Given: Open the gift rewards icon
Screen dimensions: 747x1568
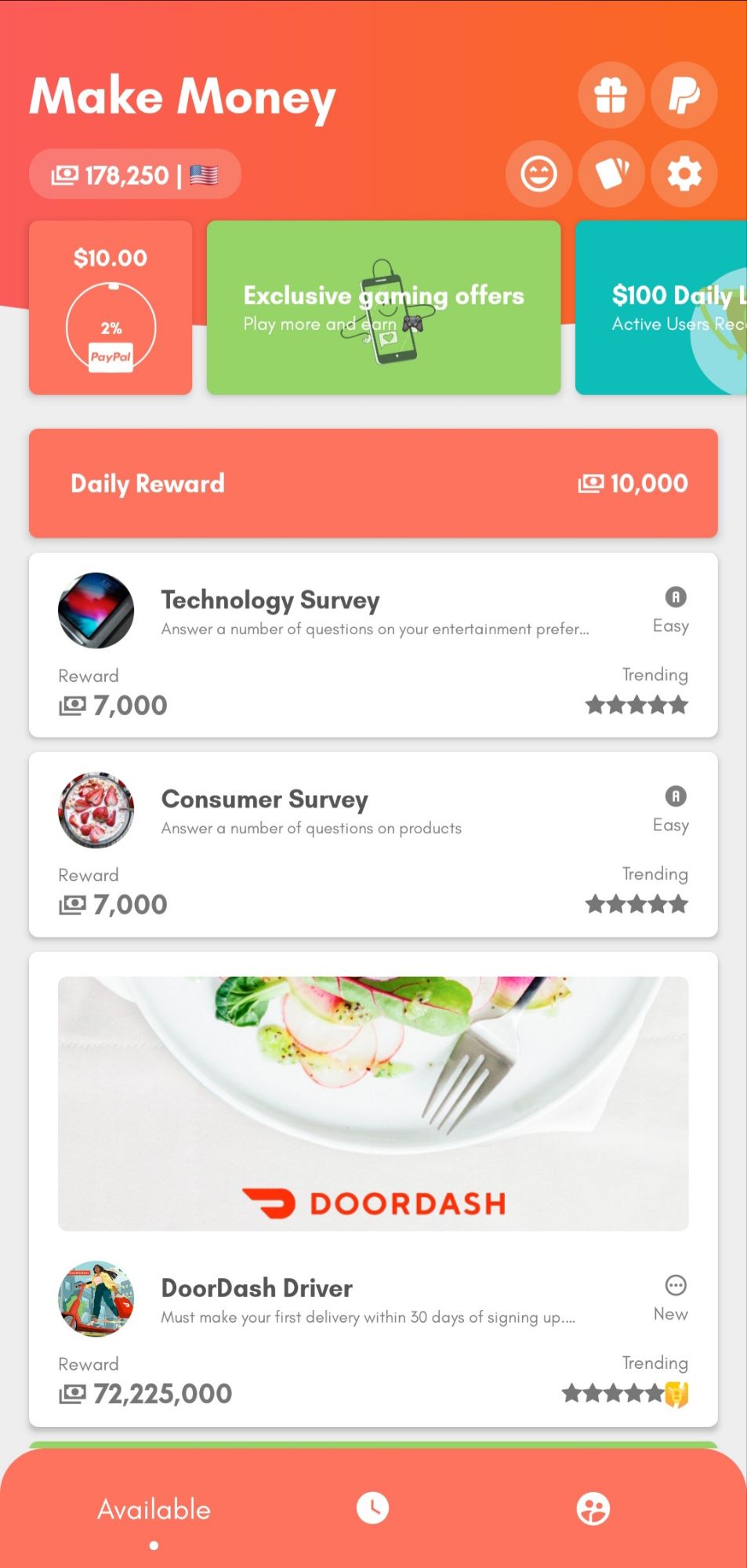Looking at the screenshot, I should pos(611,94).
